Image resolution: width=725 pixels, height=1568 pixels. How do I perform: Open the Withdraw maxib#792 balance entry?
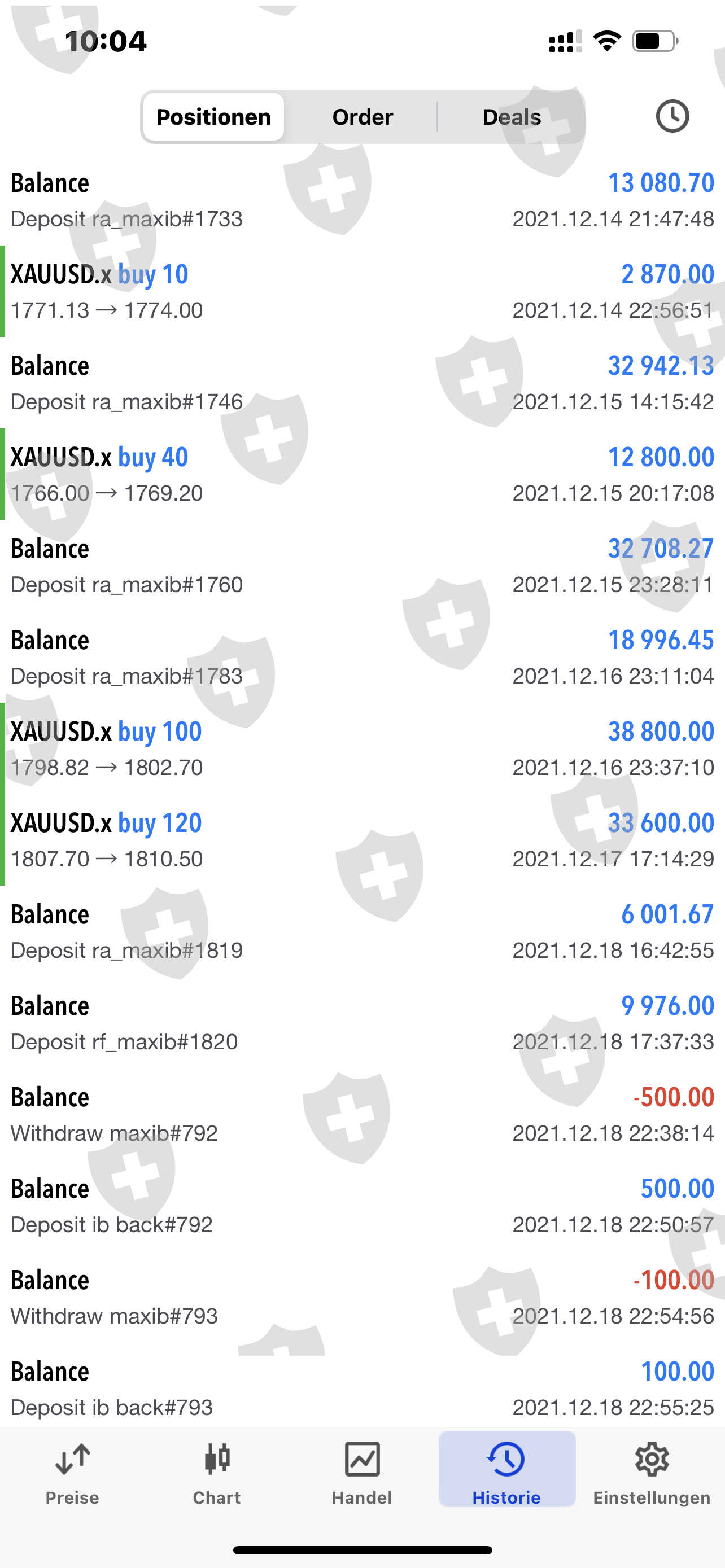(362, 1115)
